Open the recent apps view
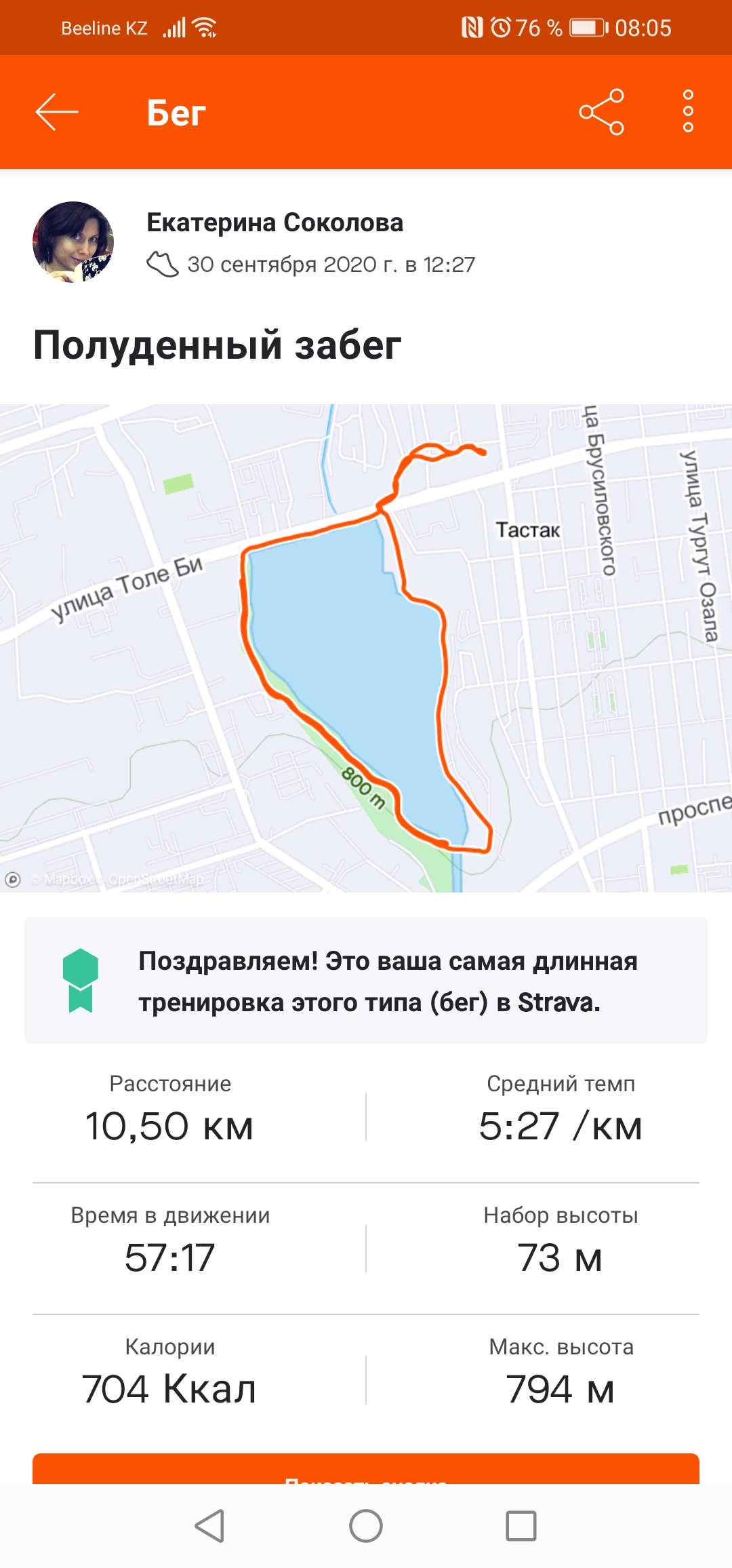732x1568 pixels. click(x=521, y=1527)
